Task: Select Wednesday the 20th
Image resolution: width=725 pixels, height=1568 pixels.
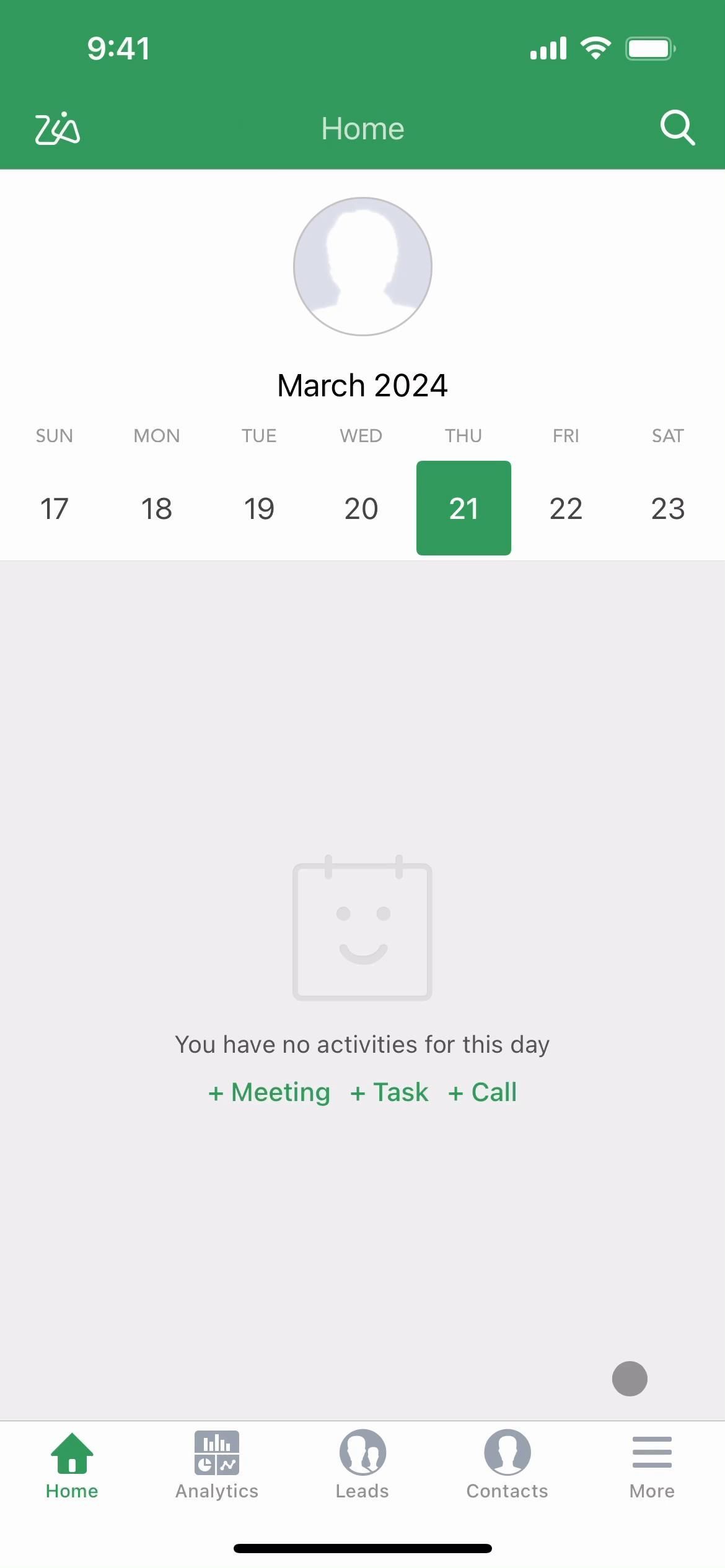Action: point(361,508)
